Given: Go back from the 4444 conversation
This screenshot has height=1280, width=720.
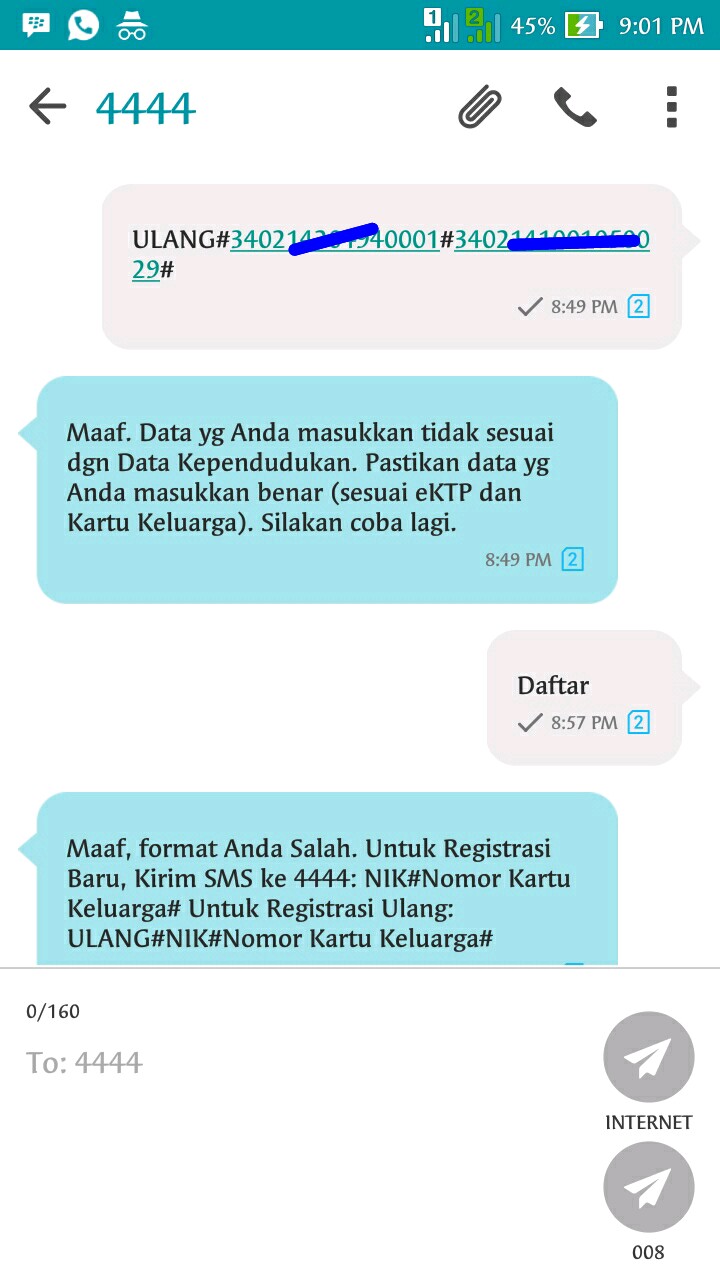Looking at the screenshot, I should coord(47,106).
